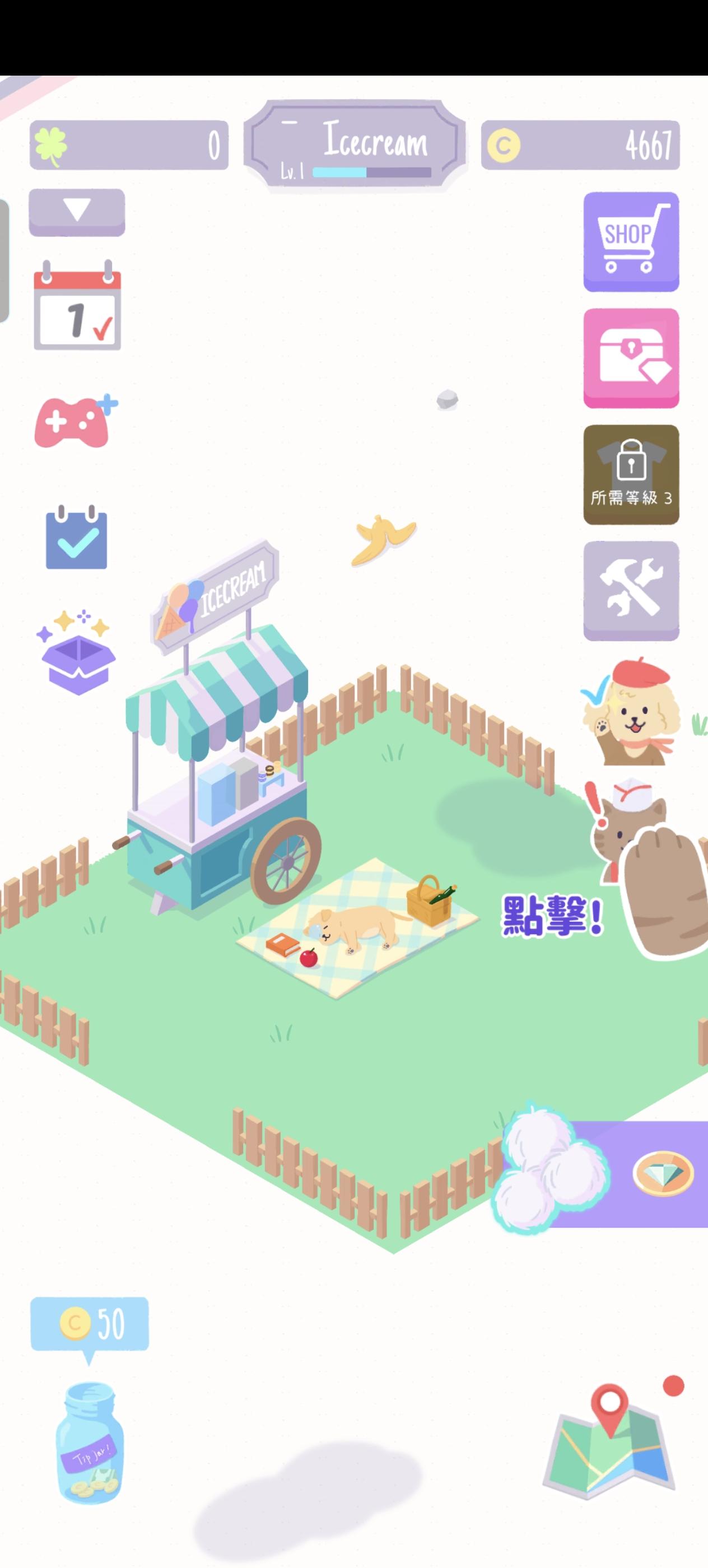
Task: Collapse the side menu with down arrow
Action: click(x=77, y=211)
